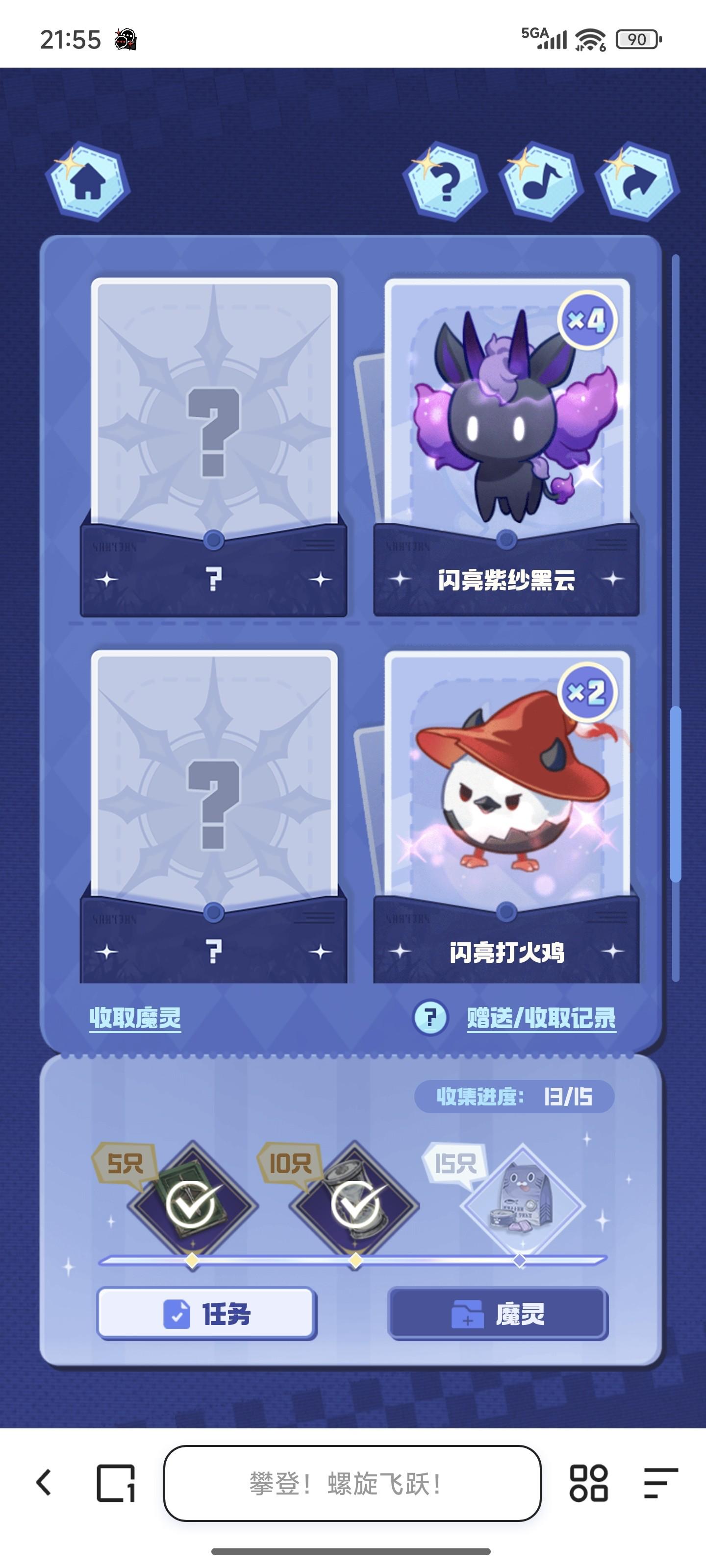Tap the address bar showing 攀登！螺旋飞跃！
The width and height of the screenshot is (706, 1568).
(352, 1483)
